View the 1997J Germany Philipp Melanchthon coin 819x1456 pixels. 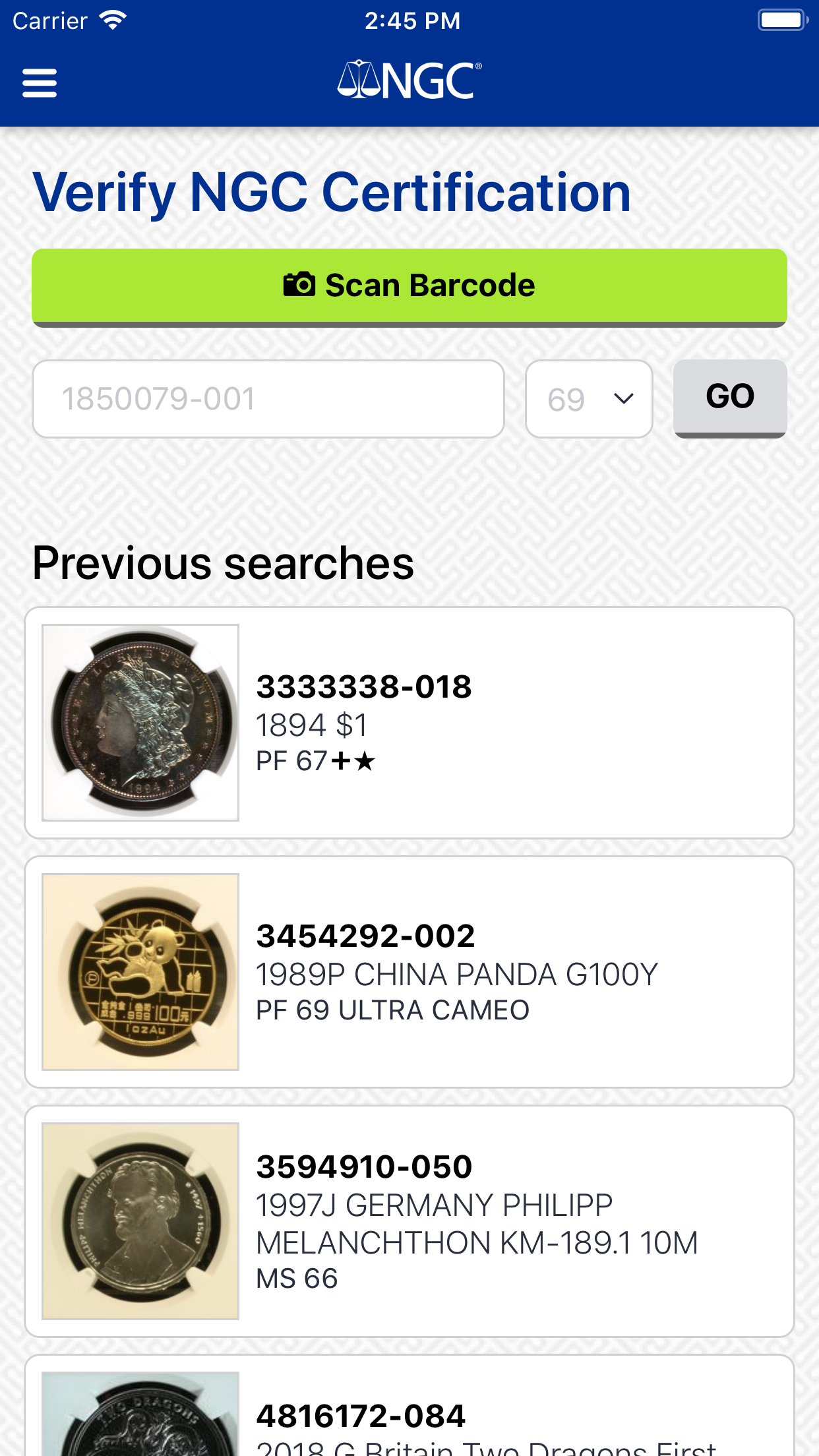pos(409,1221)
